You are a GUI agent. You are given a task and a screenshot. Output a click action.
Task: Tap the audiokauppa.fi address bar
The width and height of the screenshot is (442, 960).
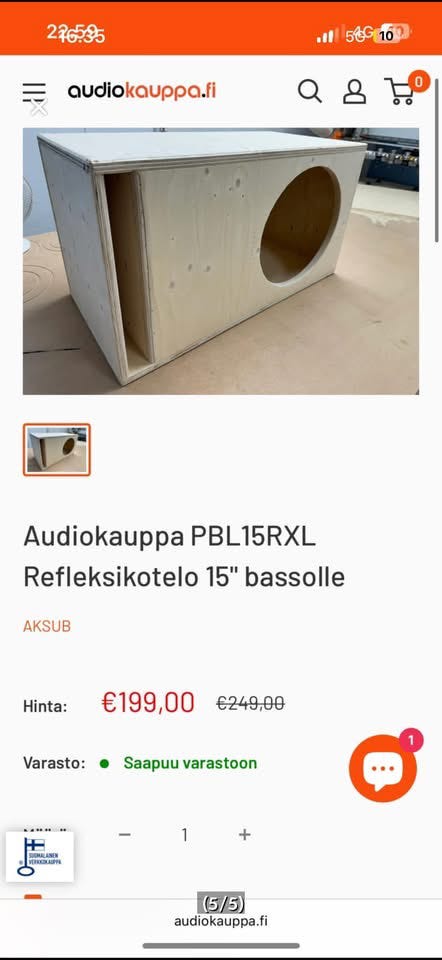pos(221,921)
